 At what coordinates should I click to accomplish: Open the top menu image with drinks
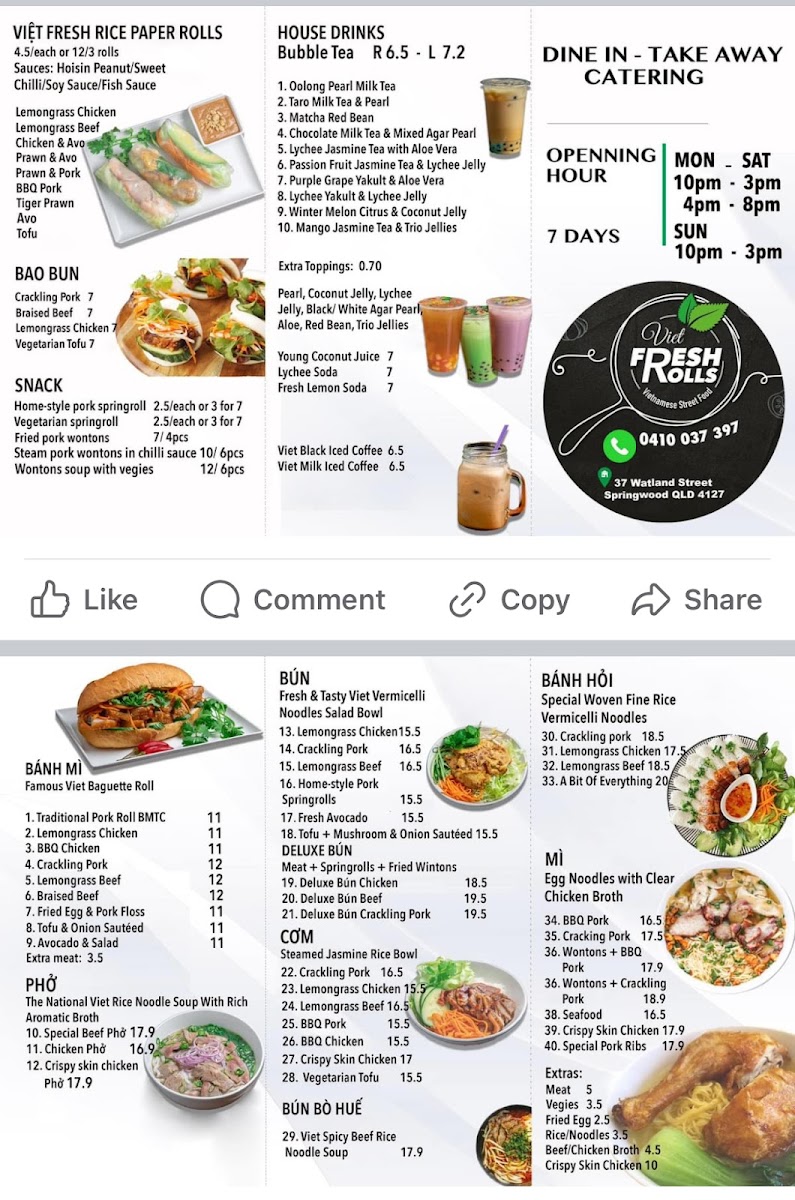click(397, 272)
